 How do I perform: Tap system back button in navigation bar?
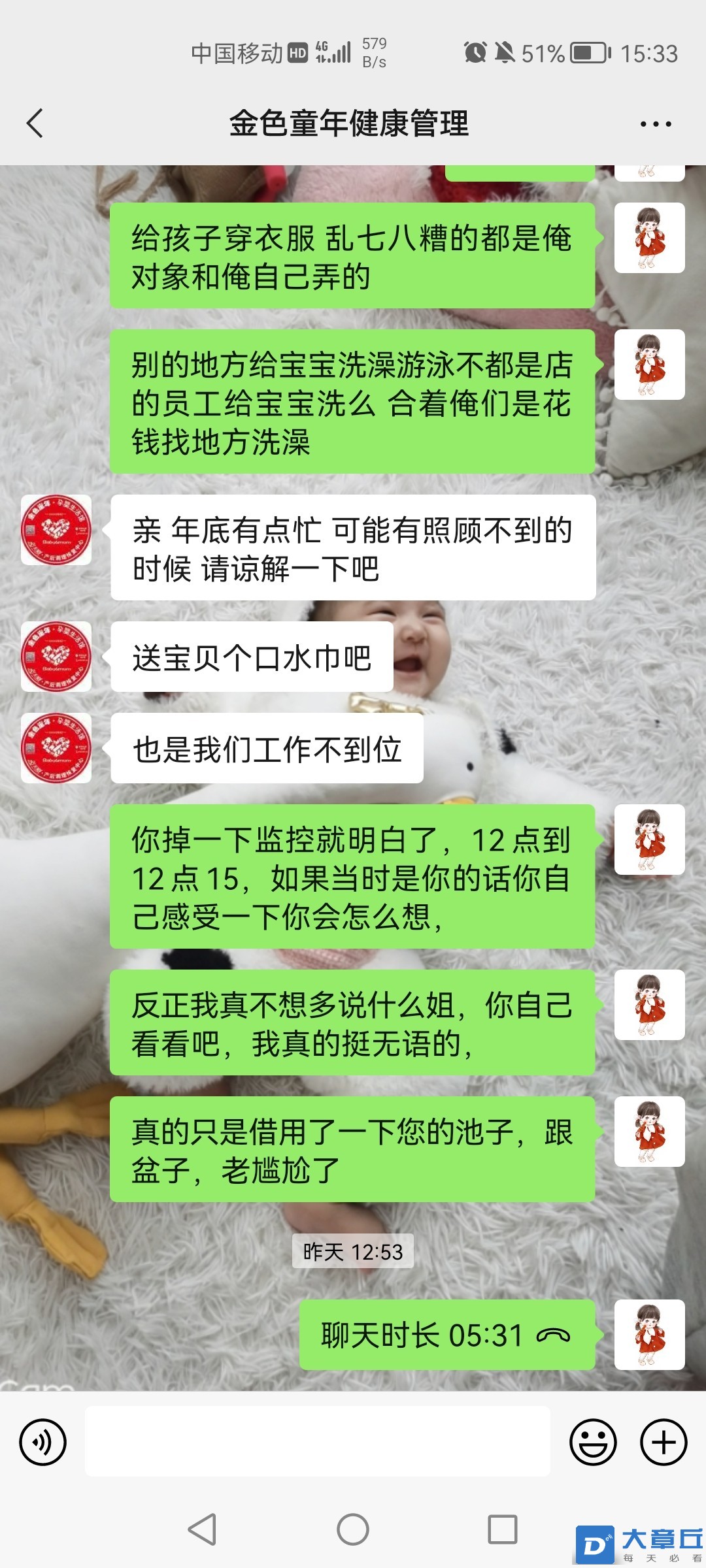pyautogui.click(x=202, y=1529)
